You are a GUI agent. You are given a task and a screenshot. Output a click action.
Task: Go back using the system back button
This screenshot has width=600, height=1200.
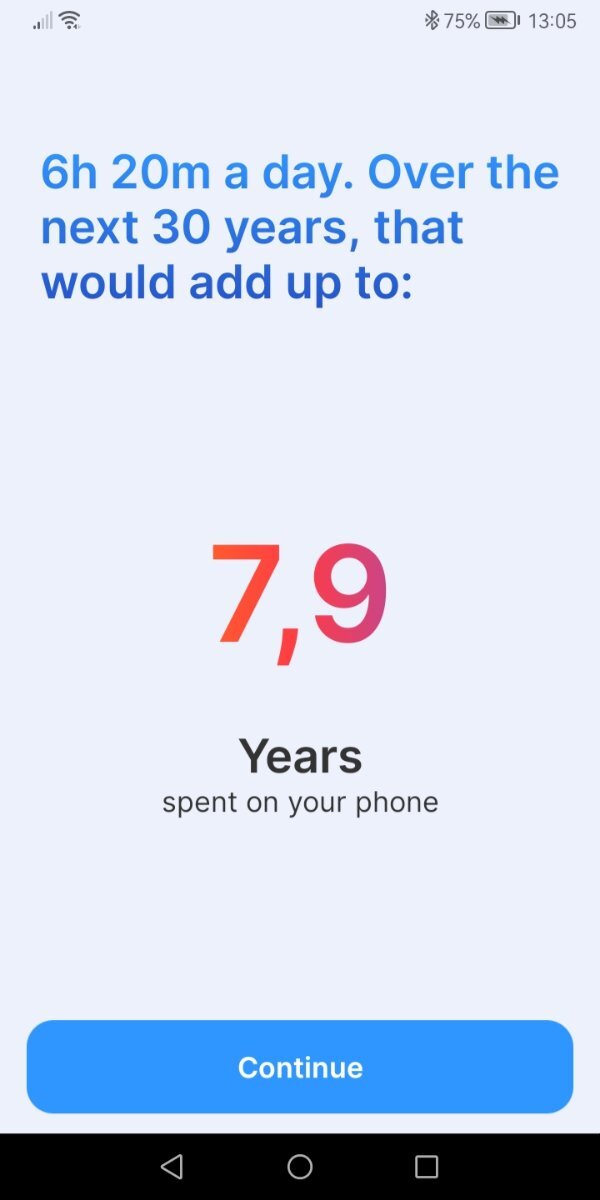coord(172,1166)
